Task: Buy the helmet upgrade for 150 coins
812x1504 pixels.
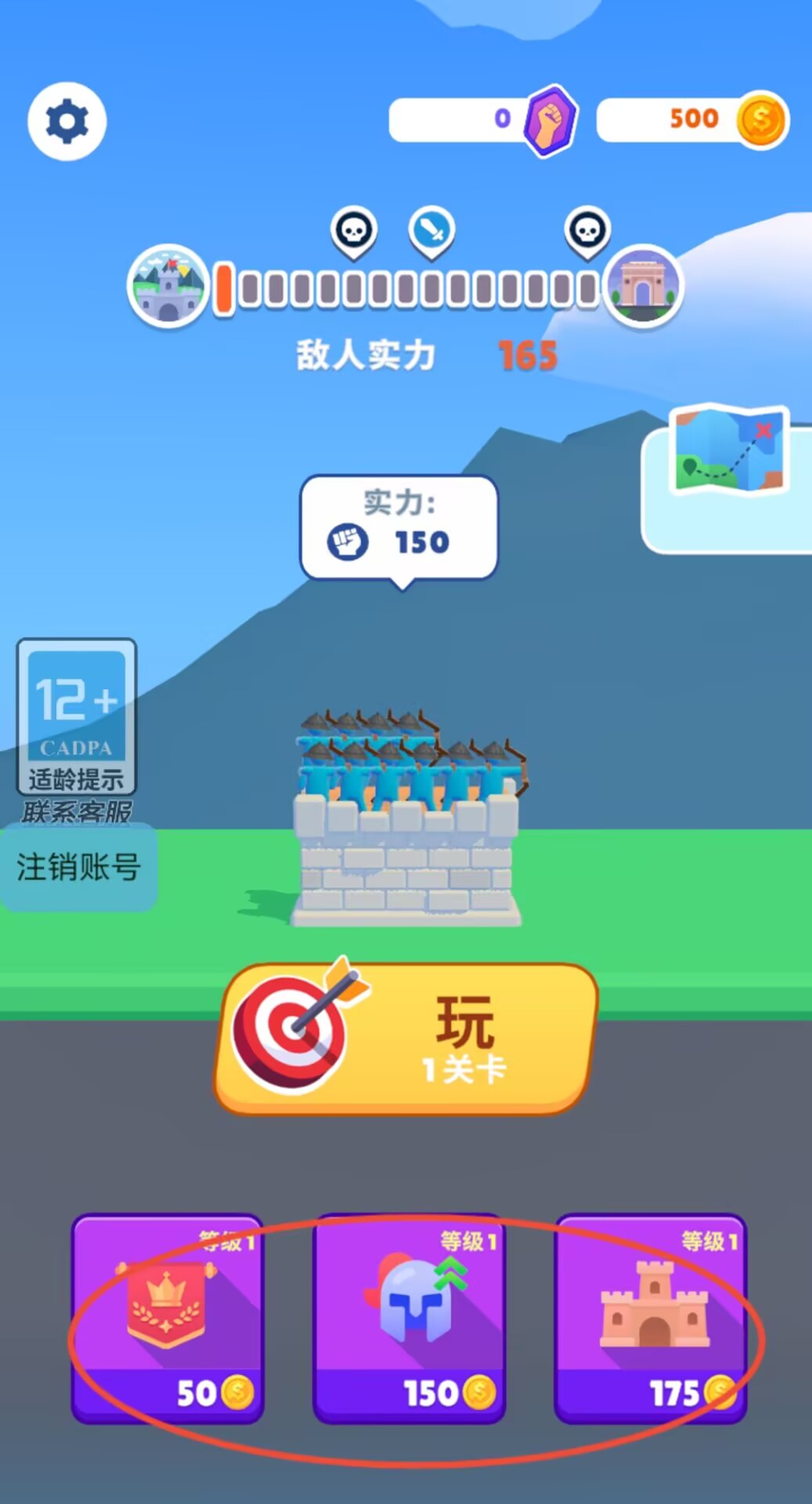Action: tap(409, 1318)
